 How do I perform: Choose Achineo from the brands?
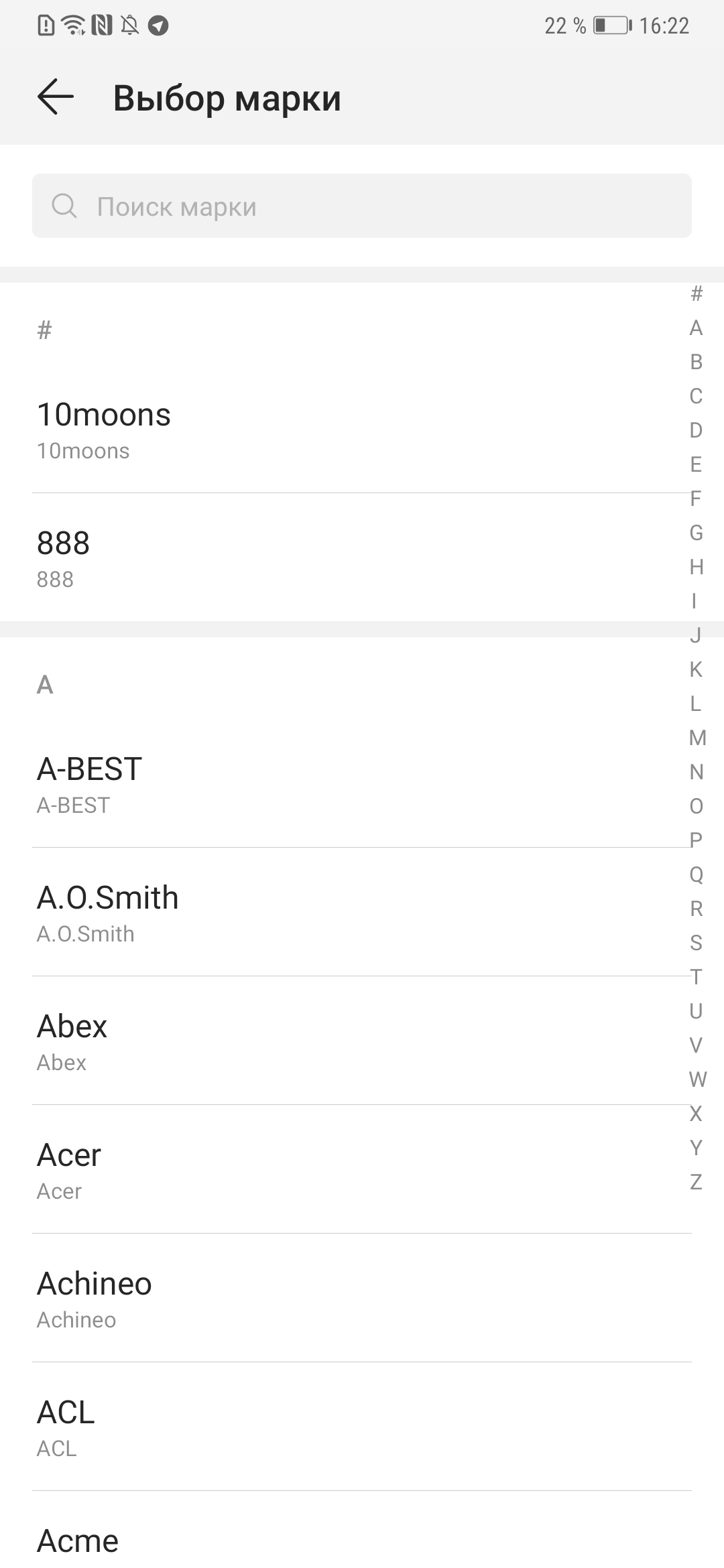tap(362, 1298)
